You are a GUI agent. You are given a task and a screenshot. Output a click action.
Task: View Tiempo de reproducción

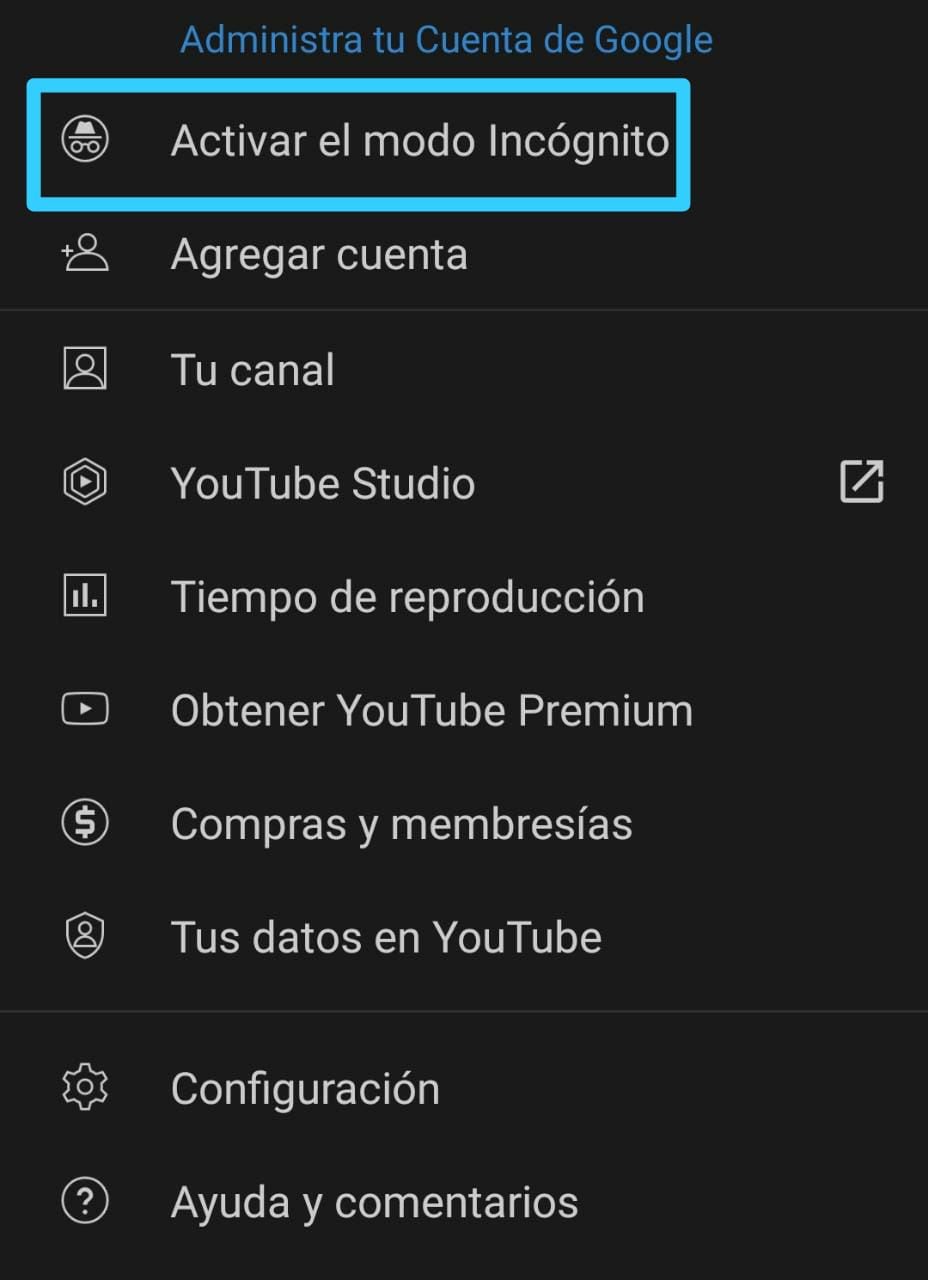coord(407,598)
